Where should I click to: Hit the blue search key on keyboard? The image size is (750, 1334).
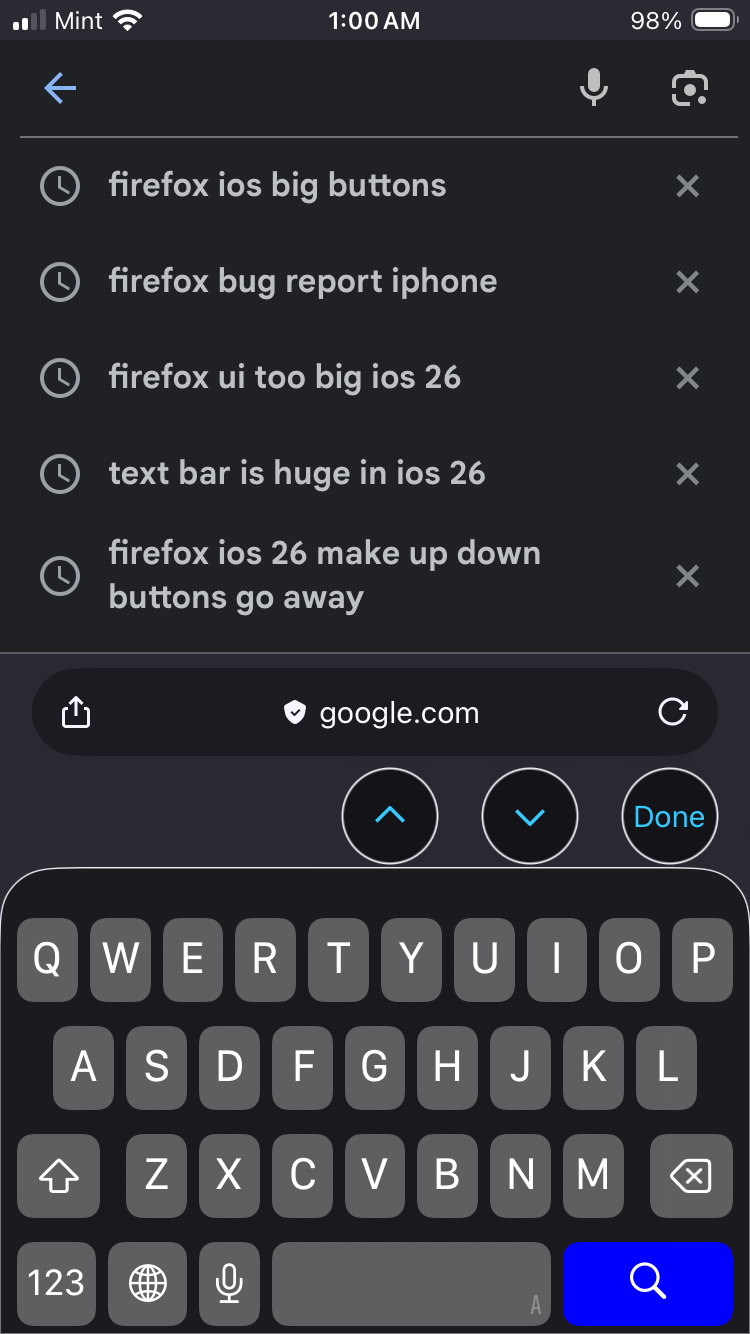tap(647, 1280)
